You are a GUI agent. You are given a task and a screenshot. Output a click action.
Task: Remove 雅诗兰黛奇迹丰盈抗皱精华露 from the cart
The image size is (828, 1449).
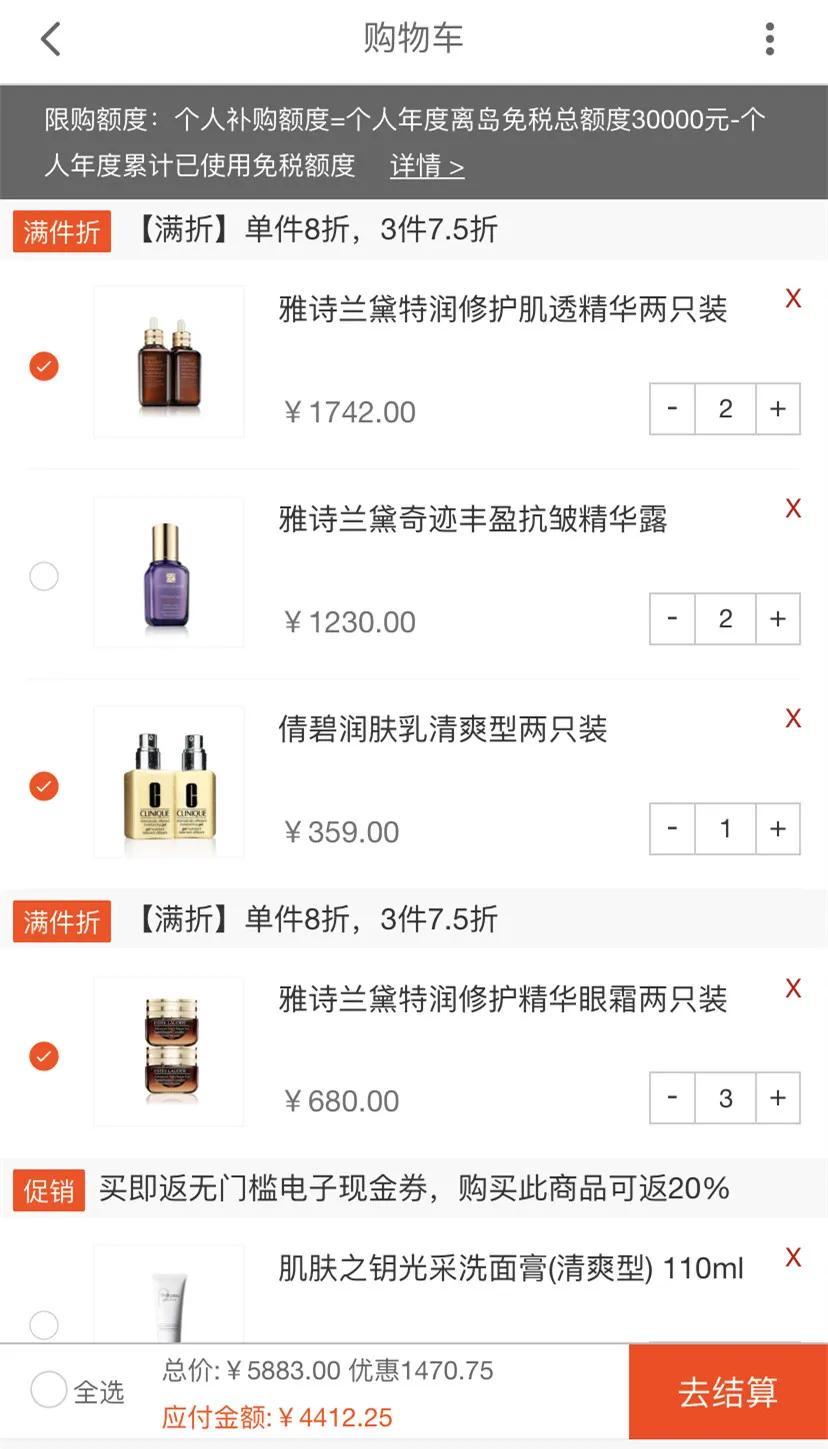pos(793,508)
